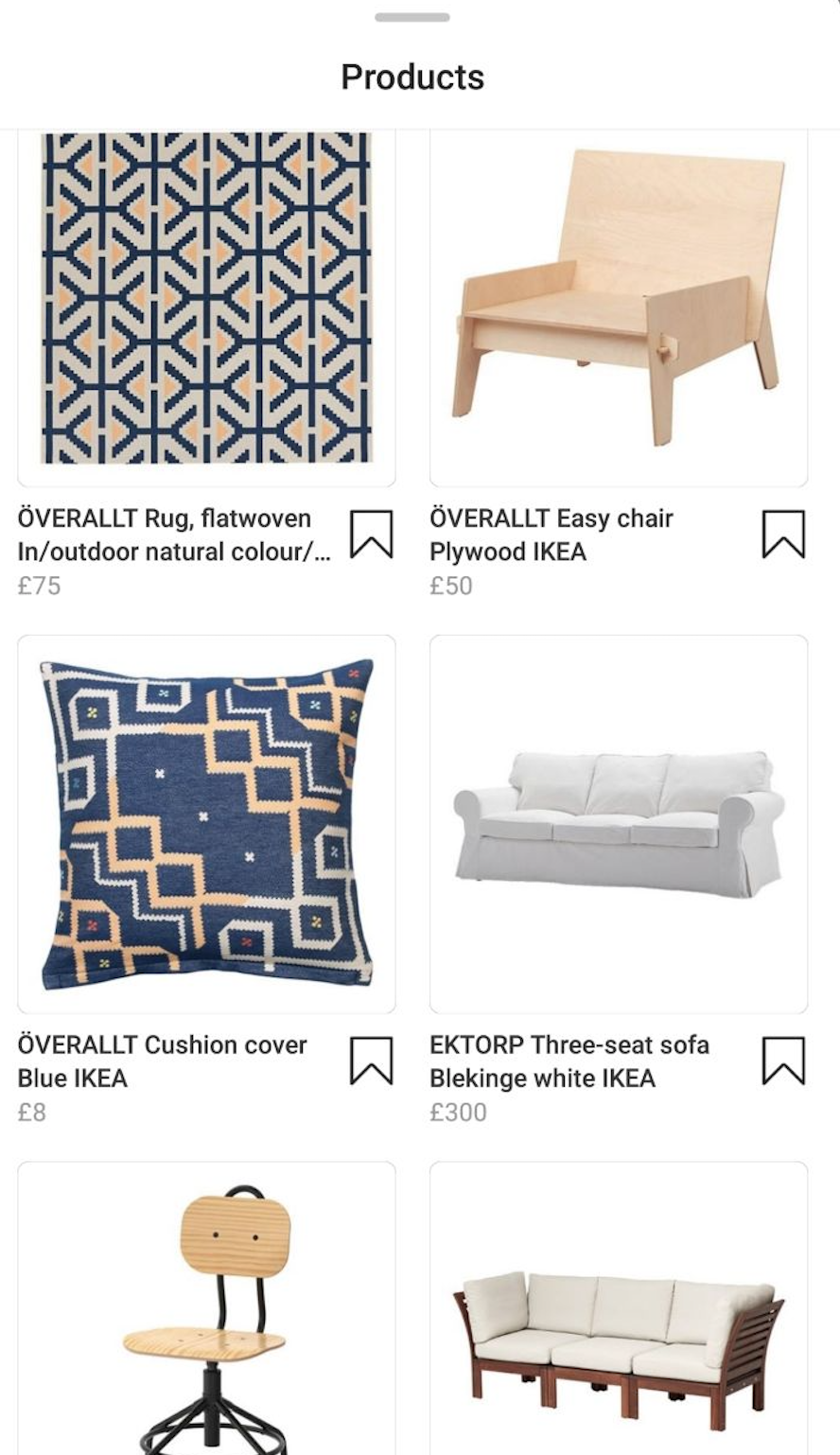The image size is (840, 1455).
Task: Bookmark the ÖVERALLT Easy chair
Action: pos(783,535)
